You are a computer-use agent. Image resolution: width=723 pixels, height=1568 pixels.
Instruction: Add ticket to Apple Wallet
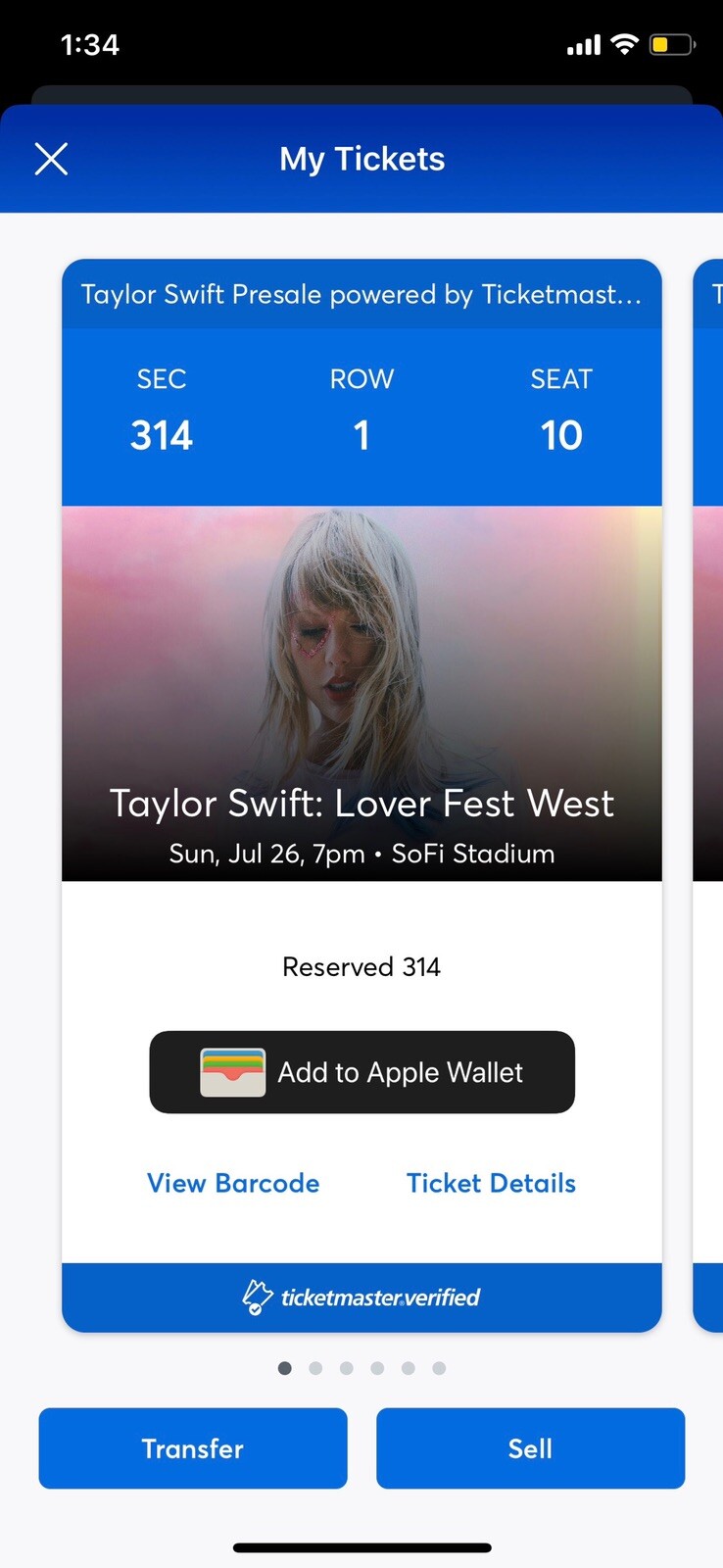click(361, 1072)
